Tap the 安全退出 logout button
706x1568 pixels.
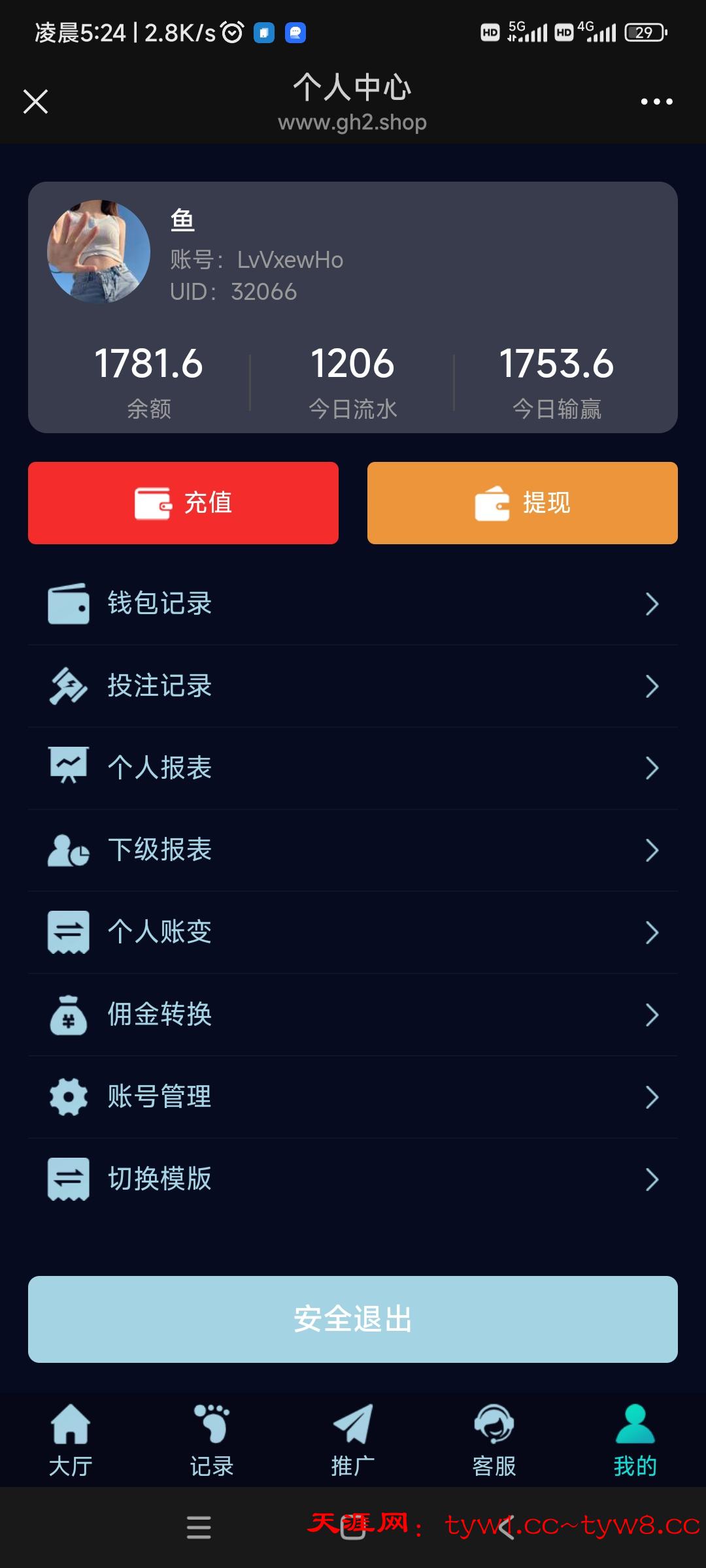point(353,1318)
